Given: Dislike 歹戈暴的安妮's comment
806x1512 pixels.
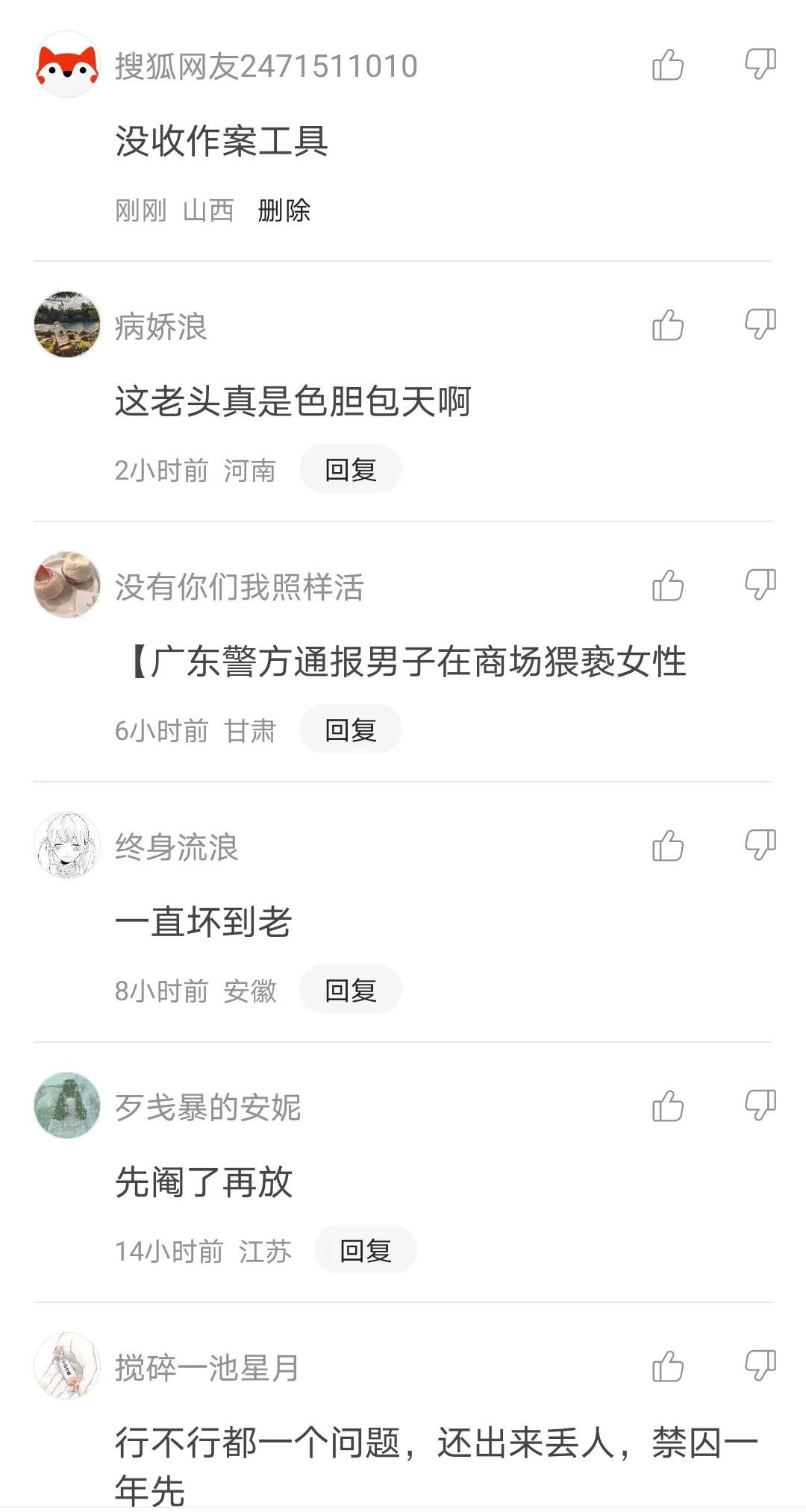Looking at the screenshot, I should 760,1106.
